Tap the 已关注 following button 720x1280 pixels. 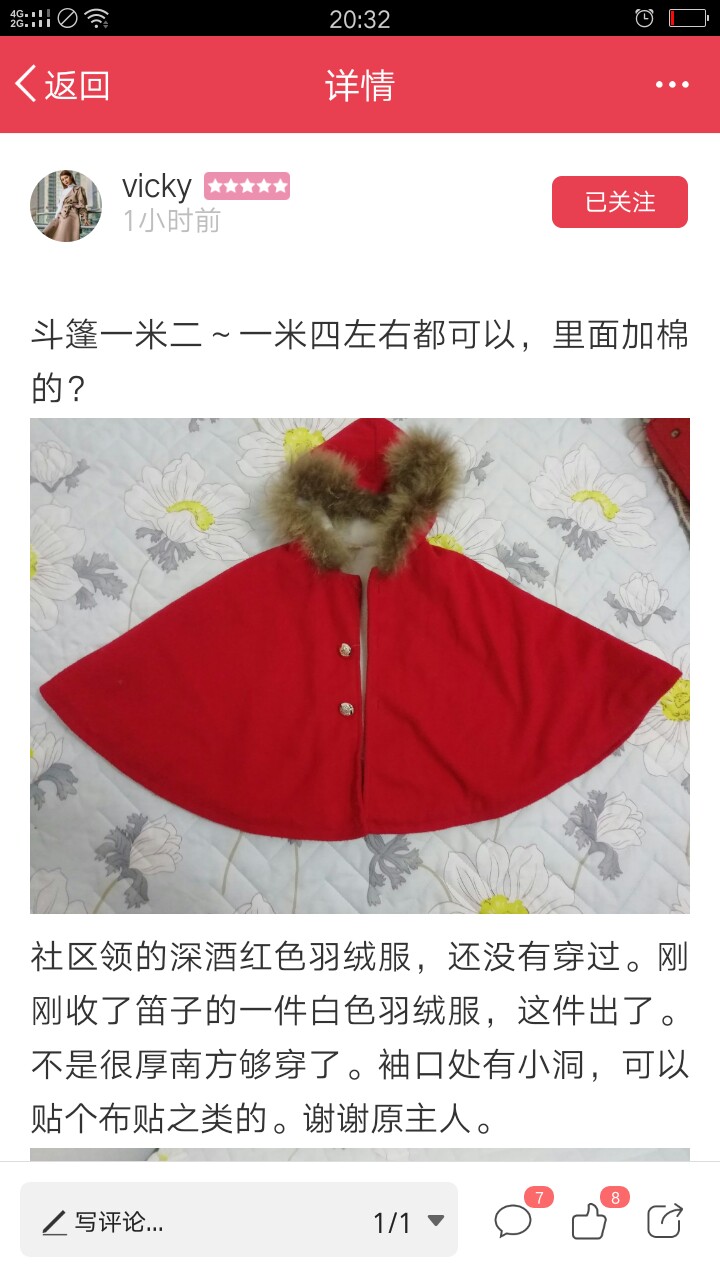[x=620, y=202]
